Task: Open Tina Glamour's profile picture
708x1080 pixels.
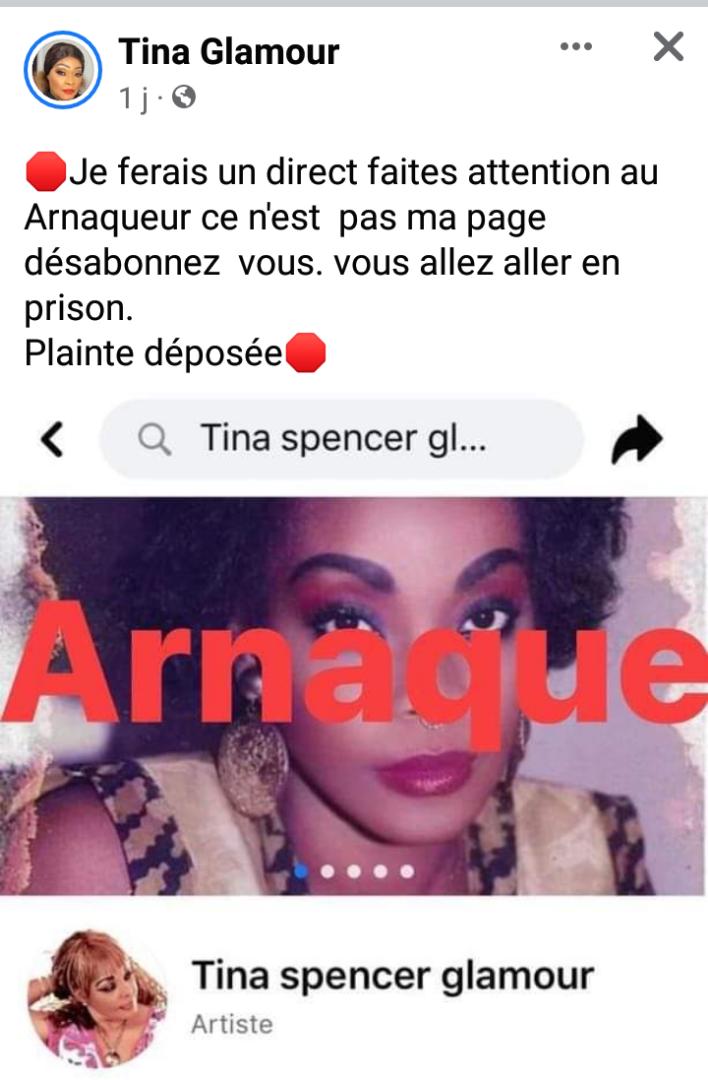Action: [x=62, y=69]
